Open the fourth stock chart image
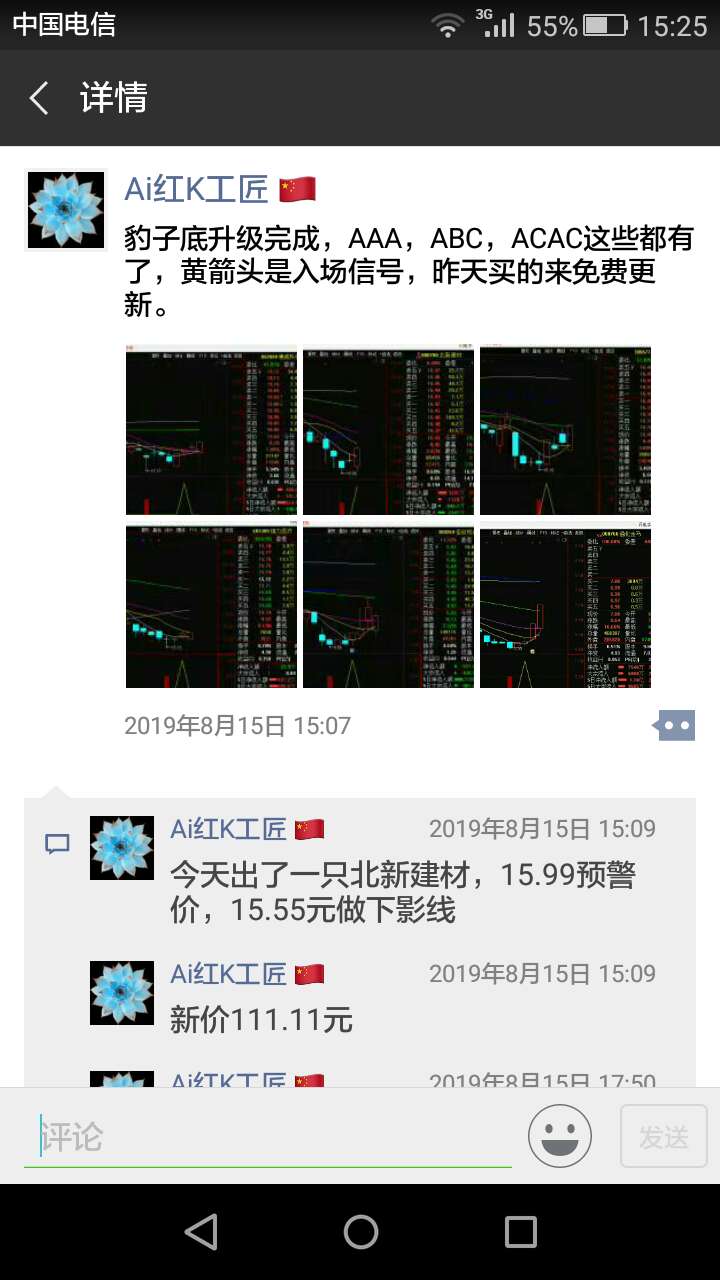Viewport: 720px width, 1280px height. pos(211,606)
